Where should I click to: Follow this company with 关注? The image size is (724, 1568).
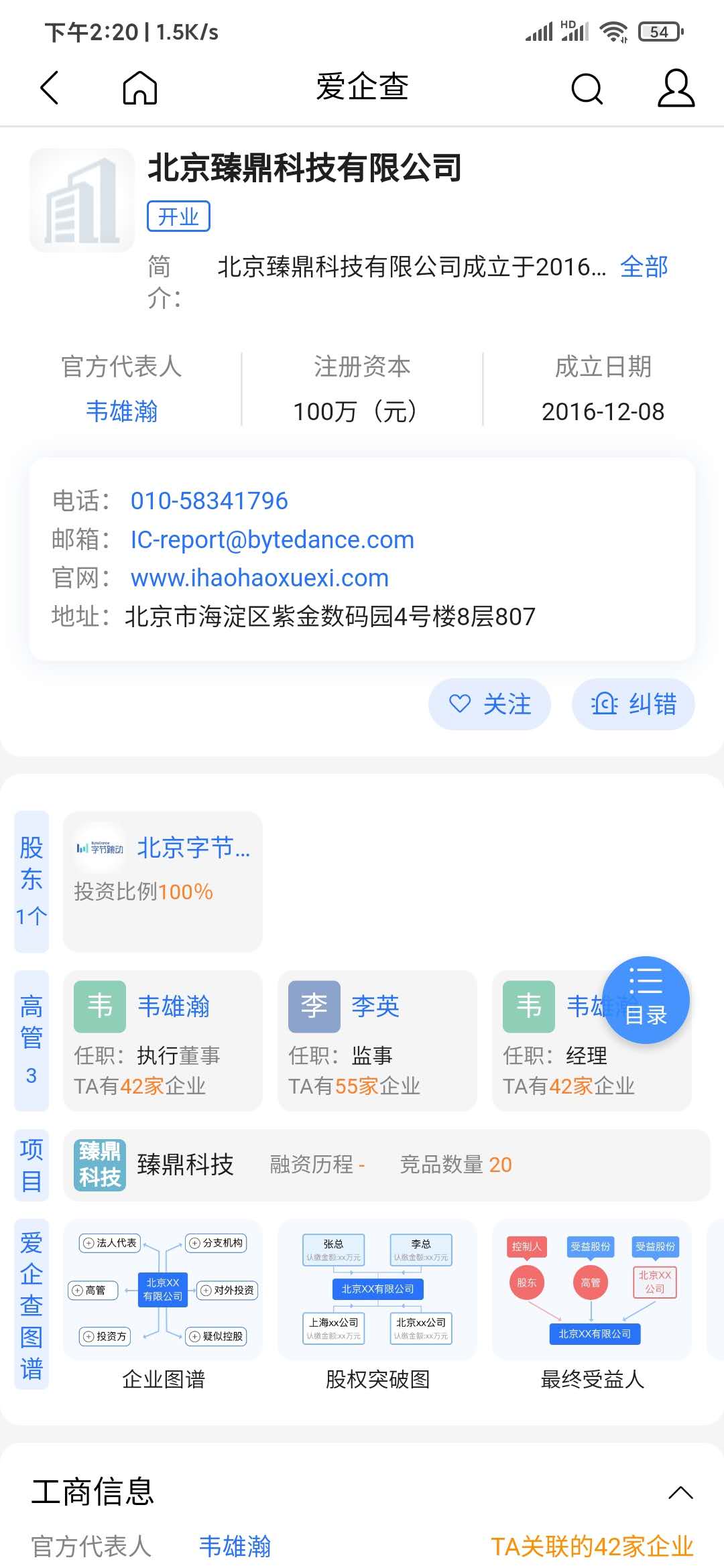[x=489, y=704]
